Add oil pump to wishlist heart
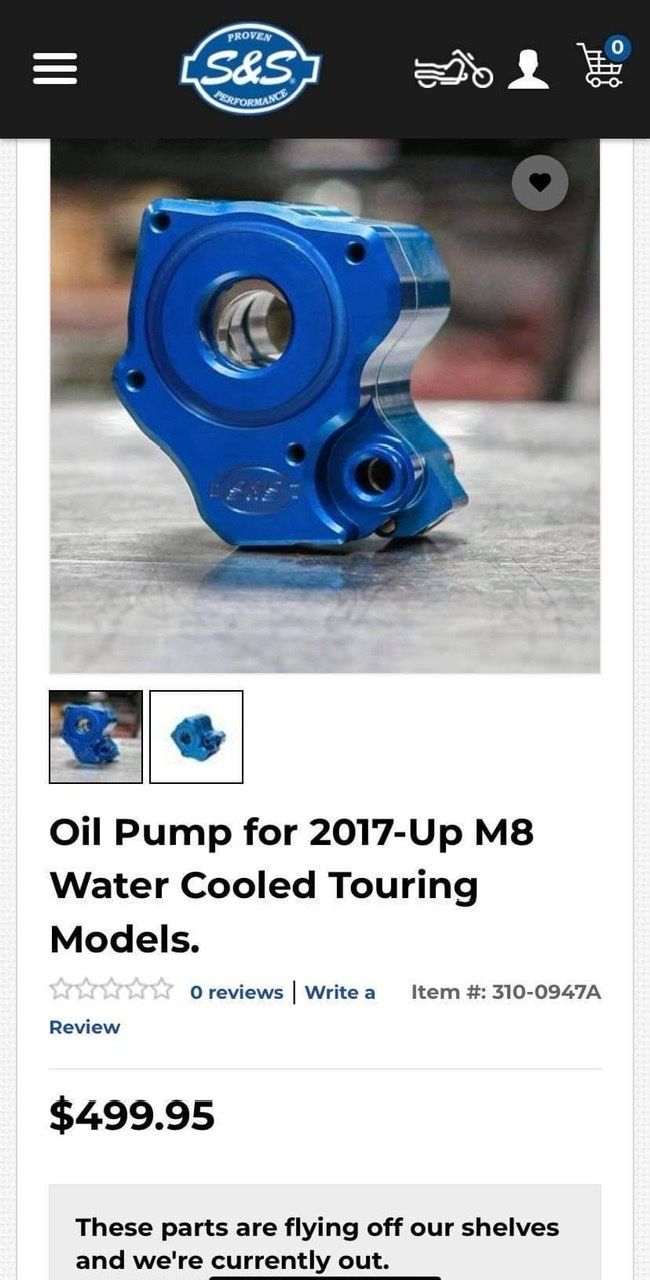Viewport: 650px width, 1280px height. pos(540,183)
